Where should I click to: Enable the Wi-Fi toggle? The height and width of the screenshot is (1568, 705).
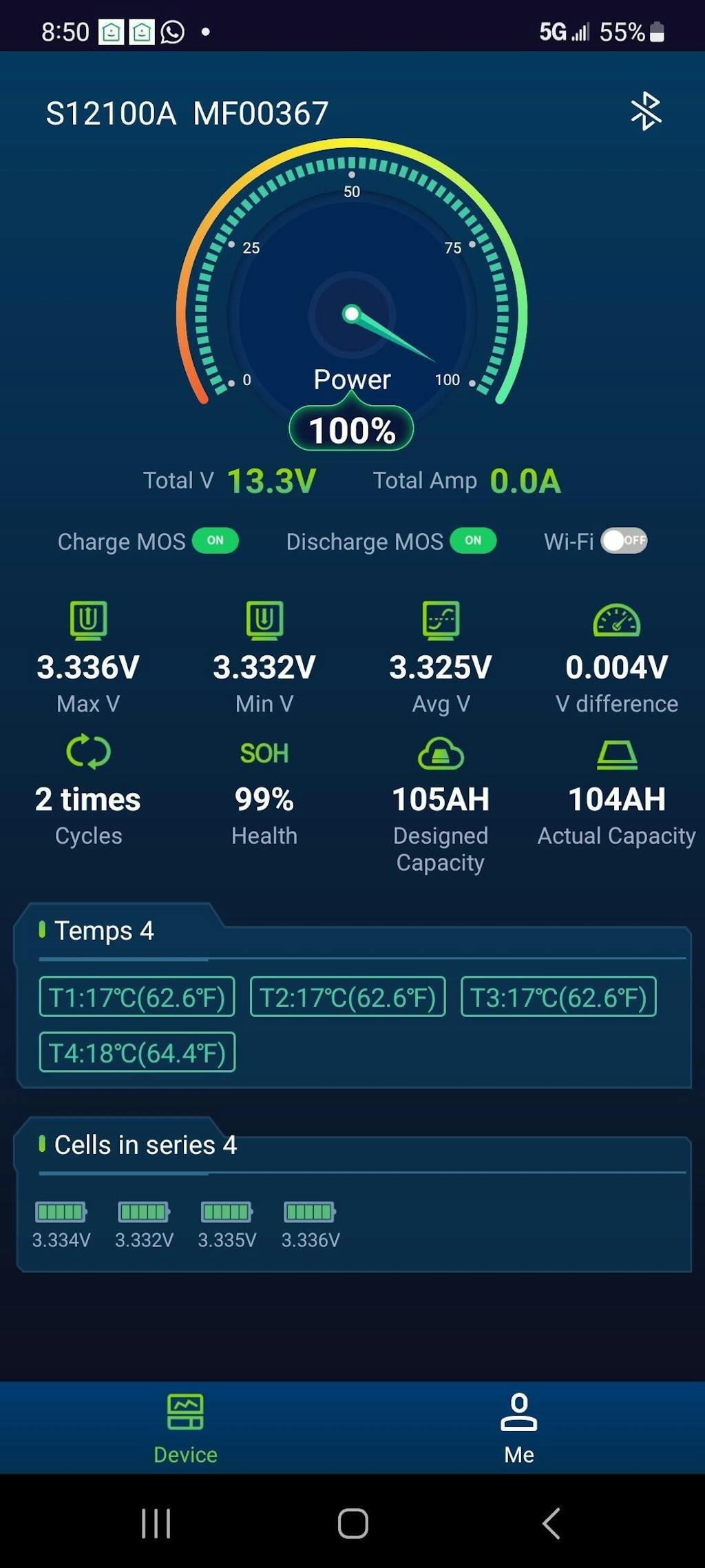624,541
